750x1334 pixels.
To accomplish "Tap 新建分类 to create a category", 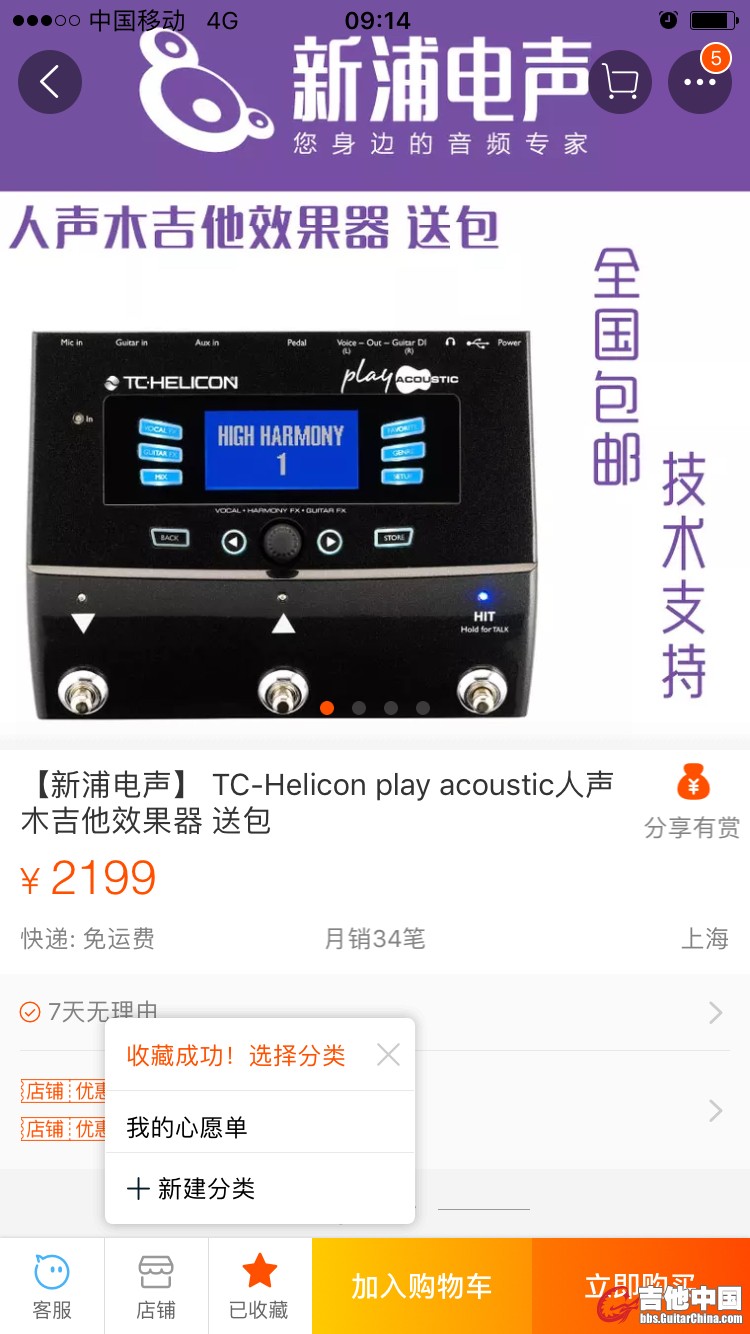I will [259, 1188].
